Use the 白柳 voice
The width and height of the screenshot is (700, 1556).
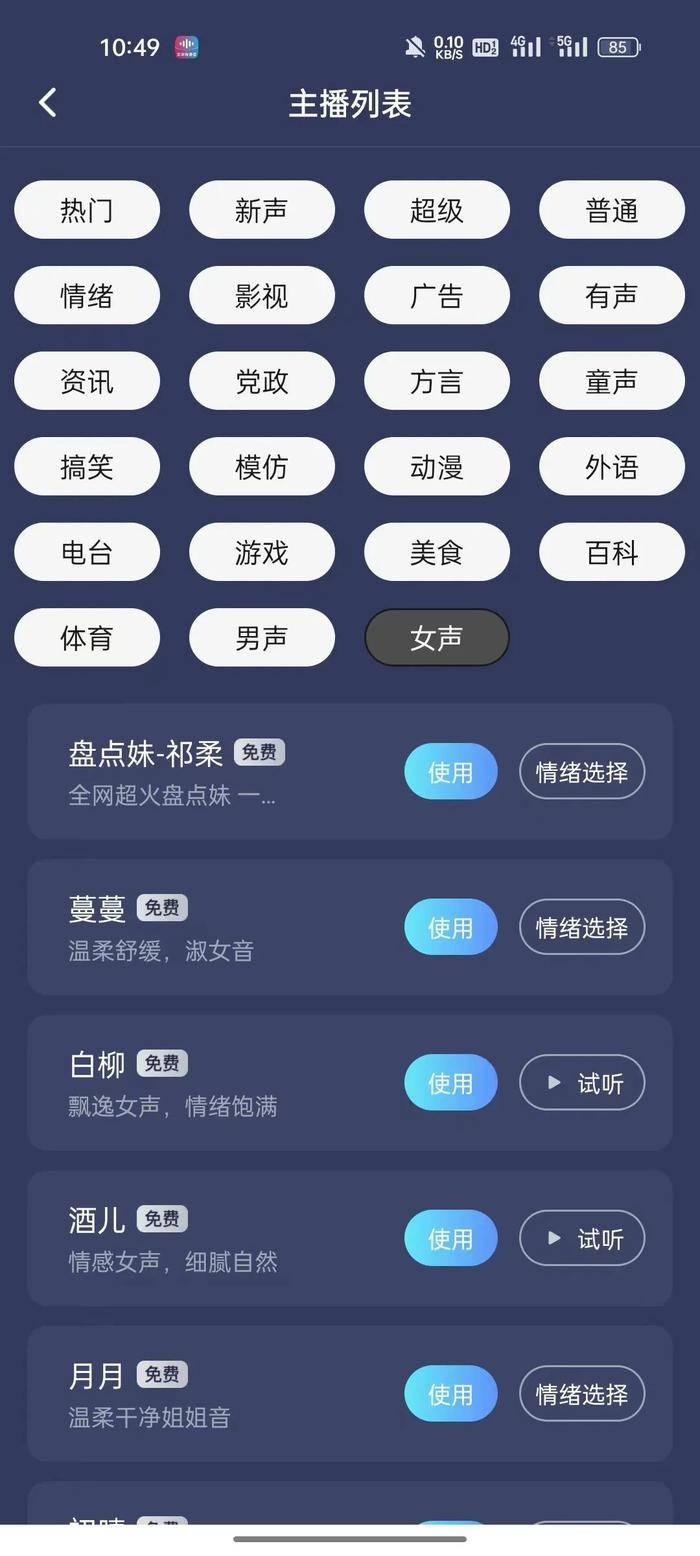coord(451,1083)
